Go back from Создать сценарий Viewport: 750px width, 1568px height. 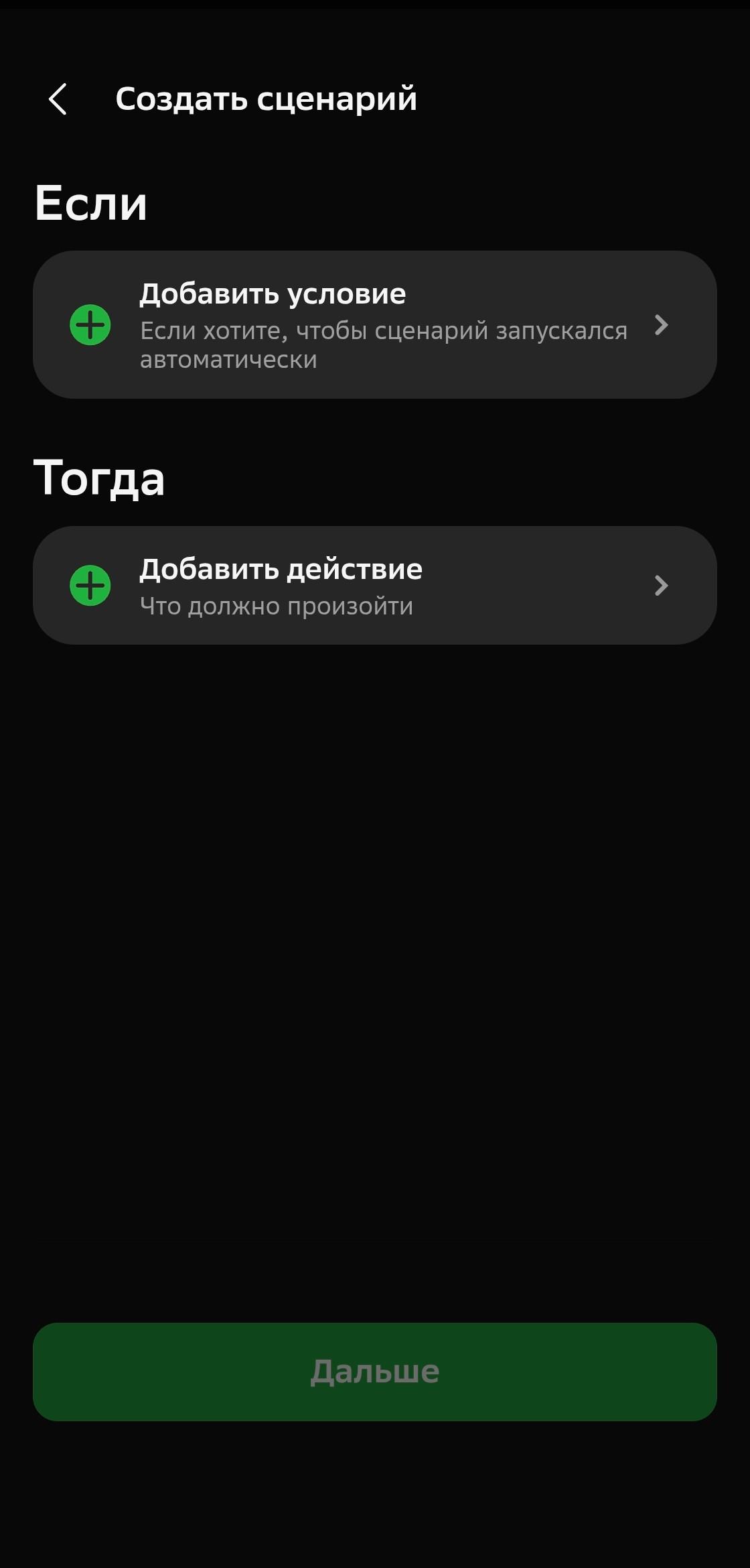point(58,99)
